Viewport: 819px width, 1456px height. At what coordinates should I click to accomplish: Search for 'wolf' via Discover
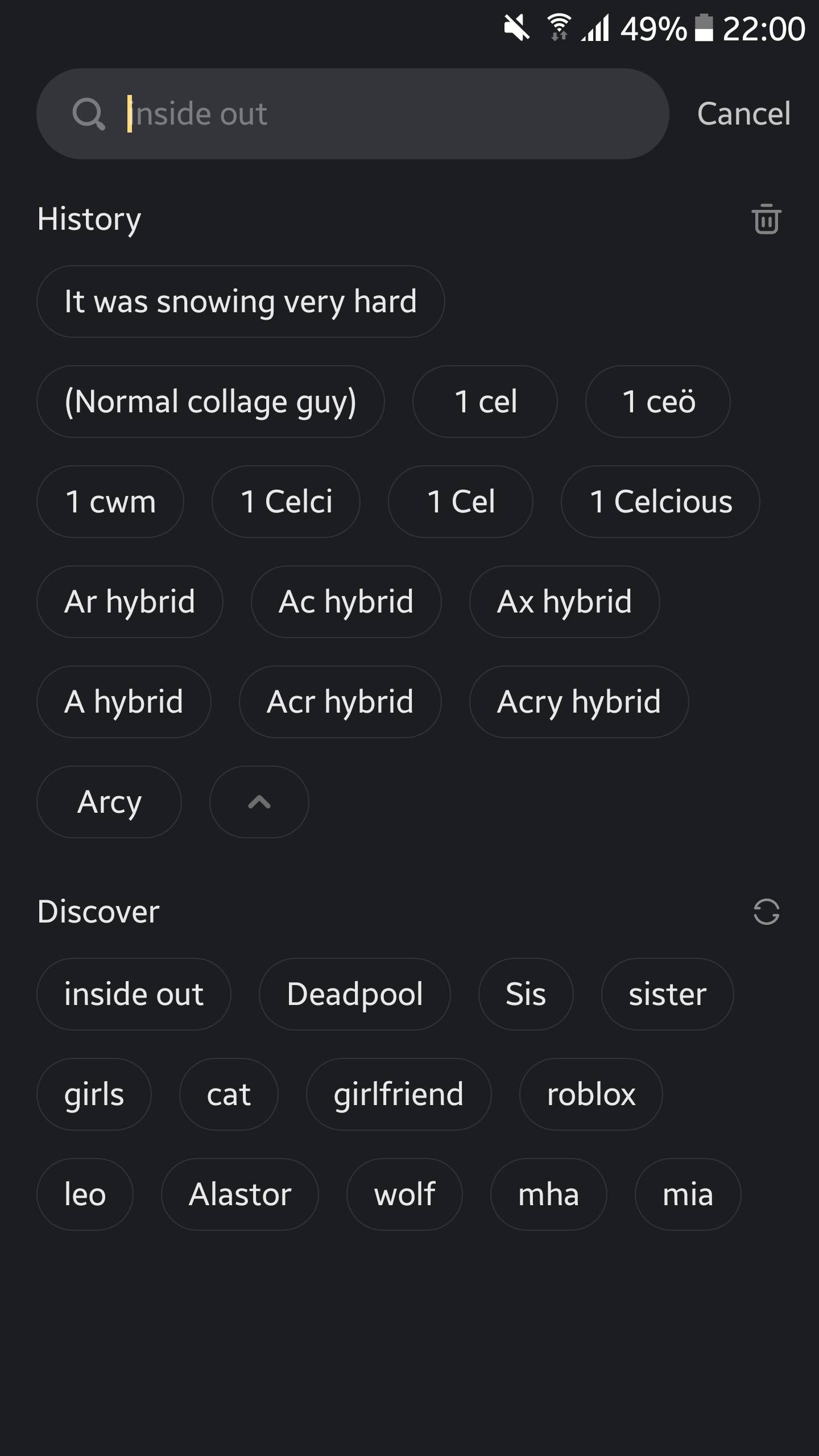click(404, 1194)
